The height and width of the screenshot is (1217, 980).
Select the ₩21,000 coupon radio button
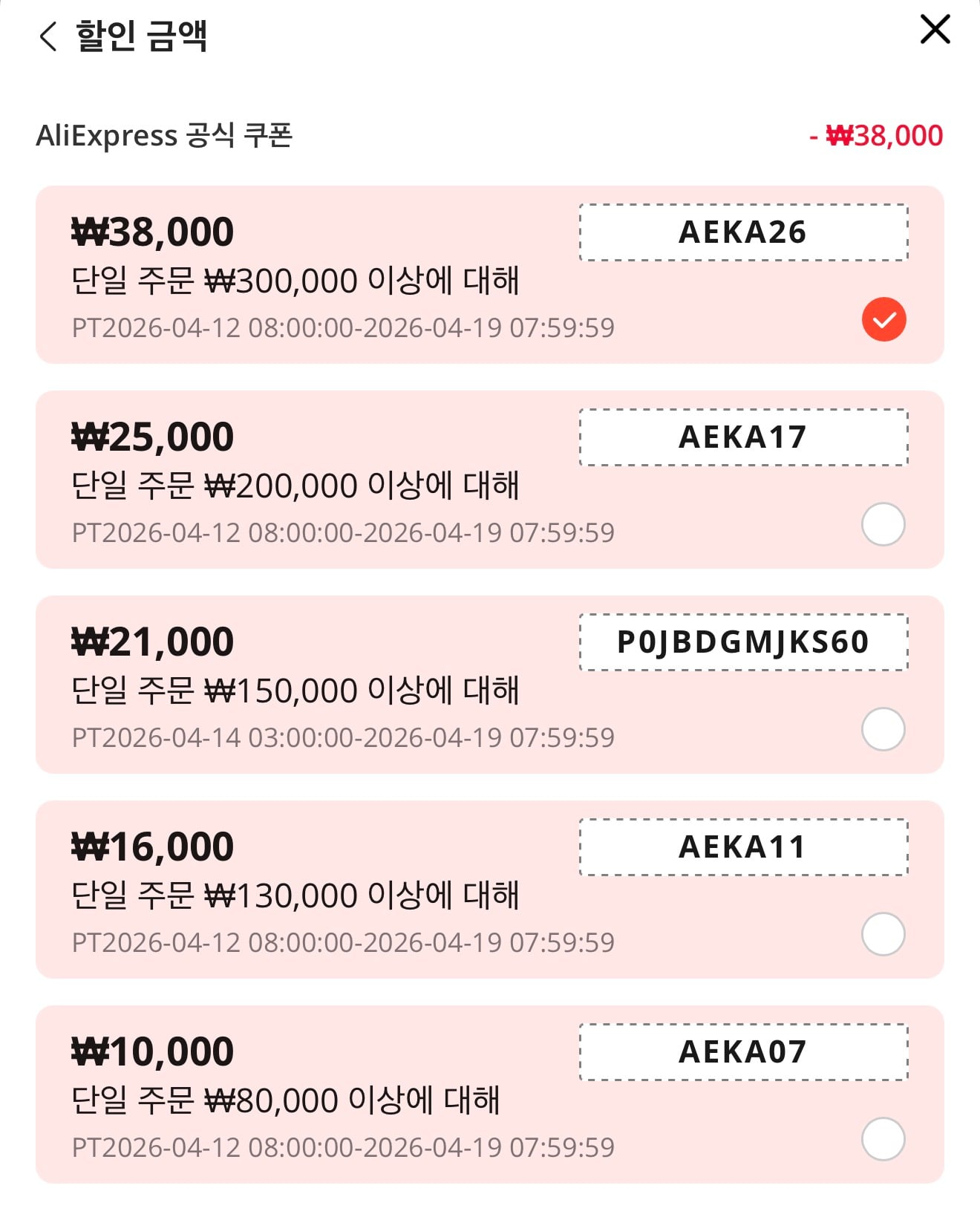(x=883, y=728)
